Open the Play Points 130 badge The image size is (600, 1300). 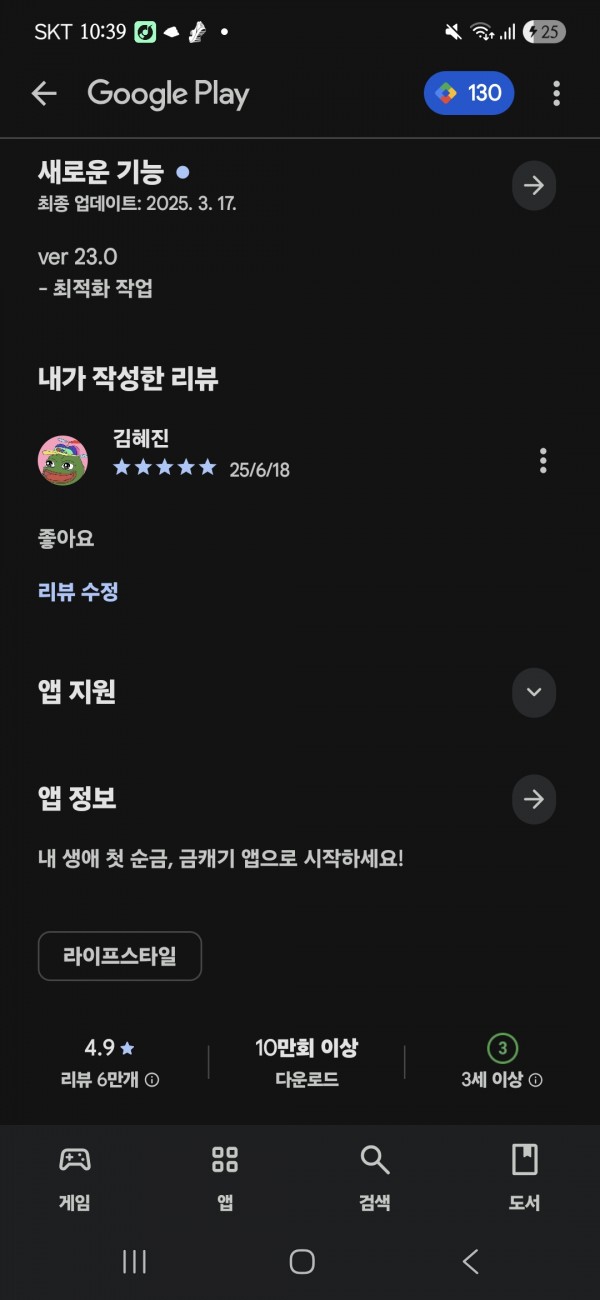469,93
